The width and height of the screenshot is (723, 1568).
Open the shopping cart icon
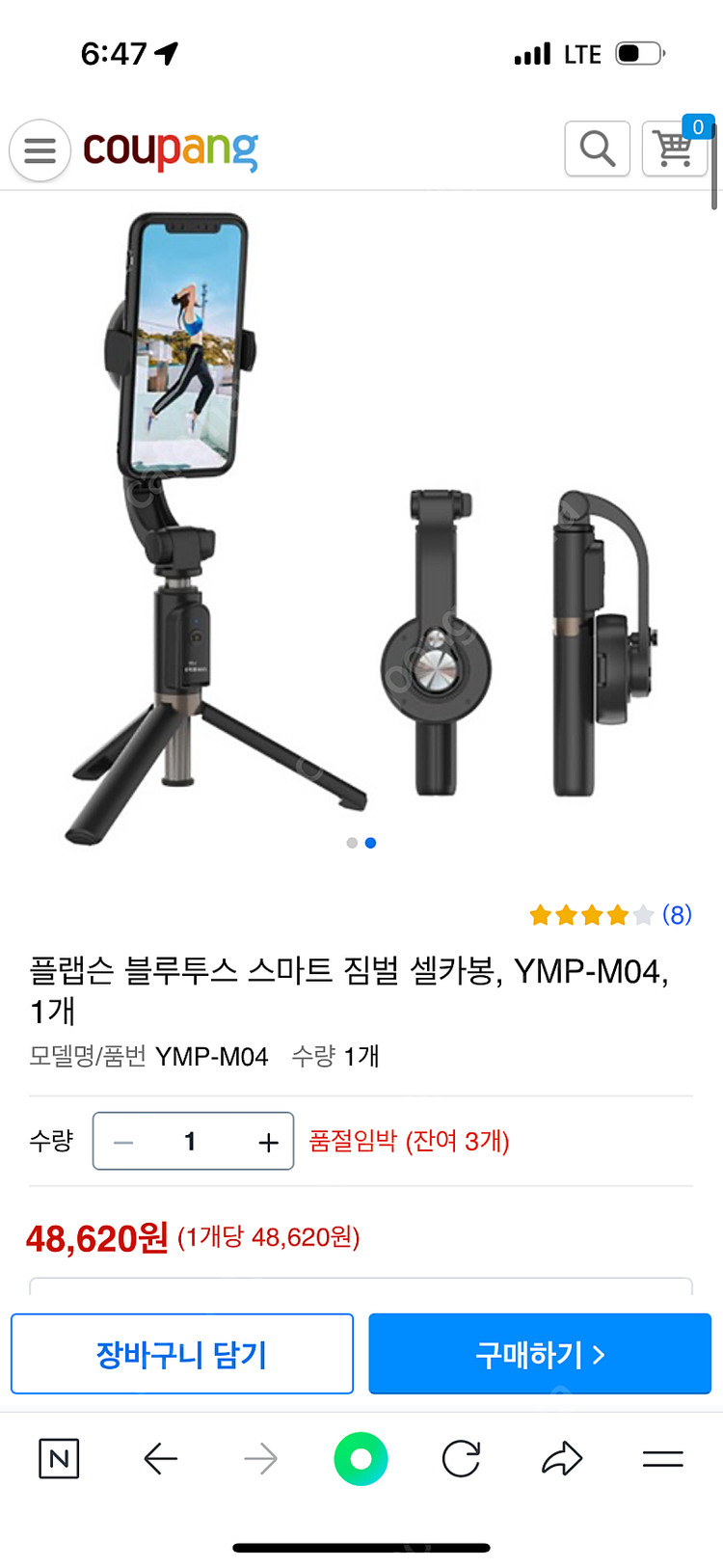click(x=674, y=149)
